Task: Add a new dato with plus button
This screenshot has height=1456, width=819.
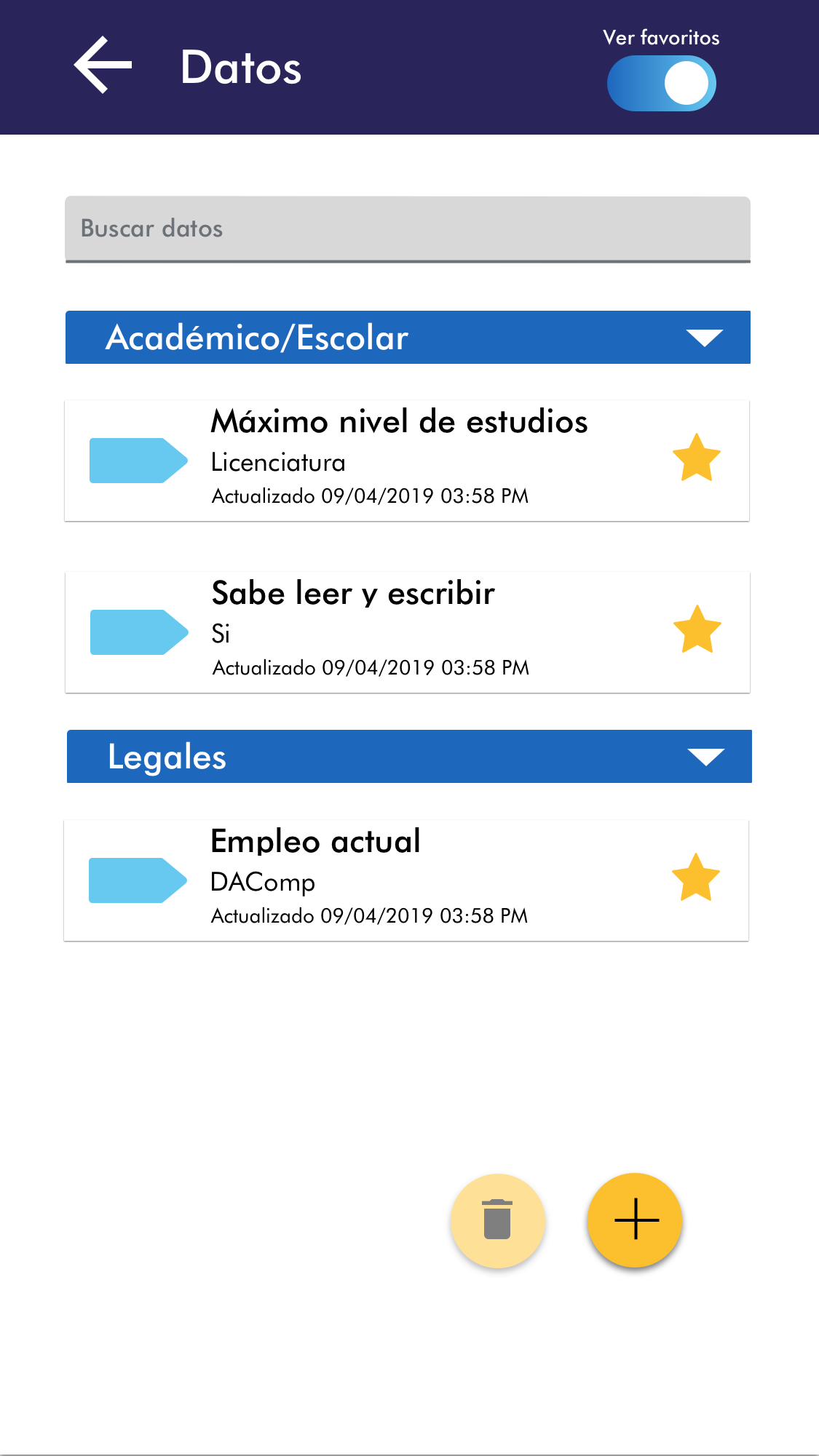Action: click(x=636, y=1220)
